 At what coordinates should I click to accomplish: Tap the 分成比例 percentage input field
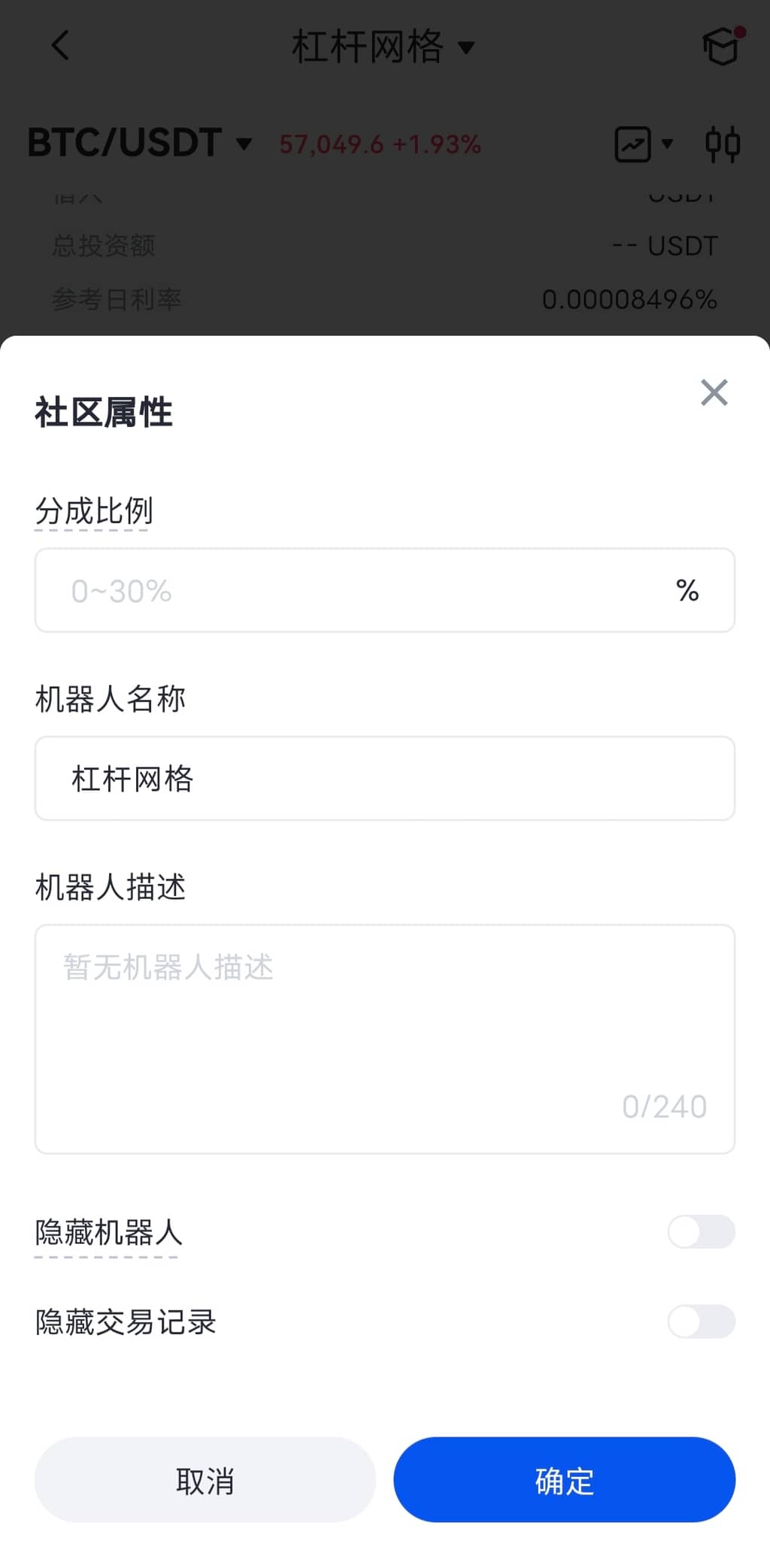coord(361,591)
